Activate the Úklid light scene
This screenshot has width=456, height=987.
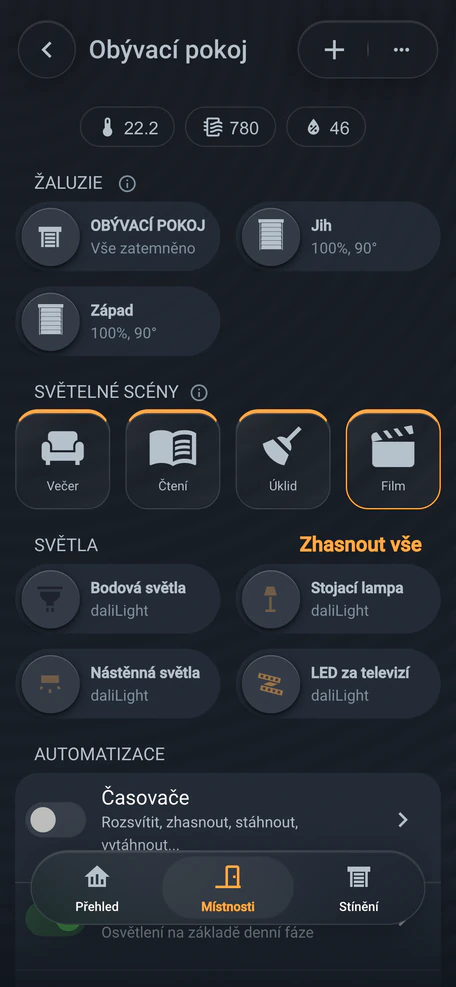tap(283, 459)
